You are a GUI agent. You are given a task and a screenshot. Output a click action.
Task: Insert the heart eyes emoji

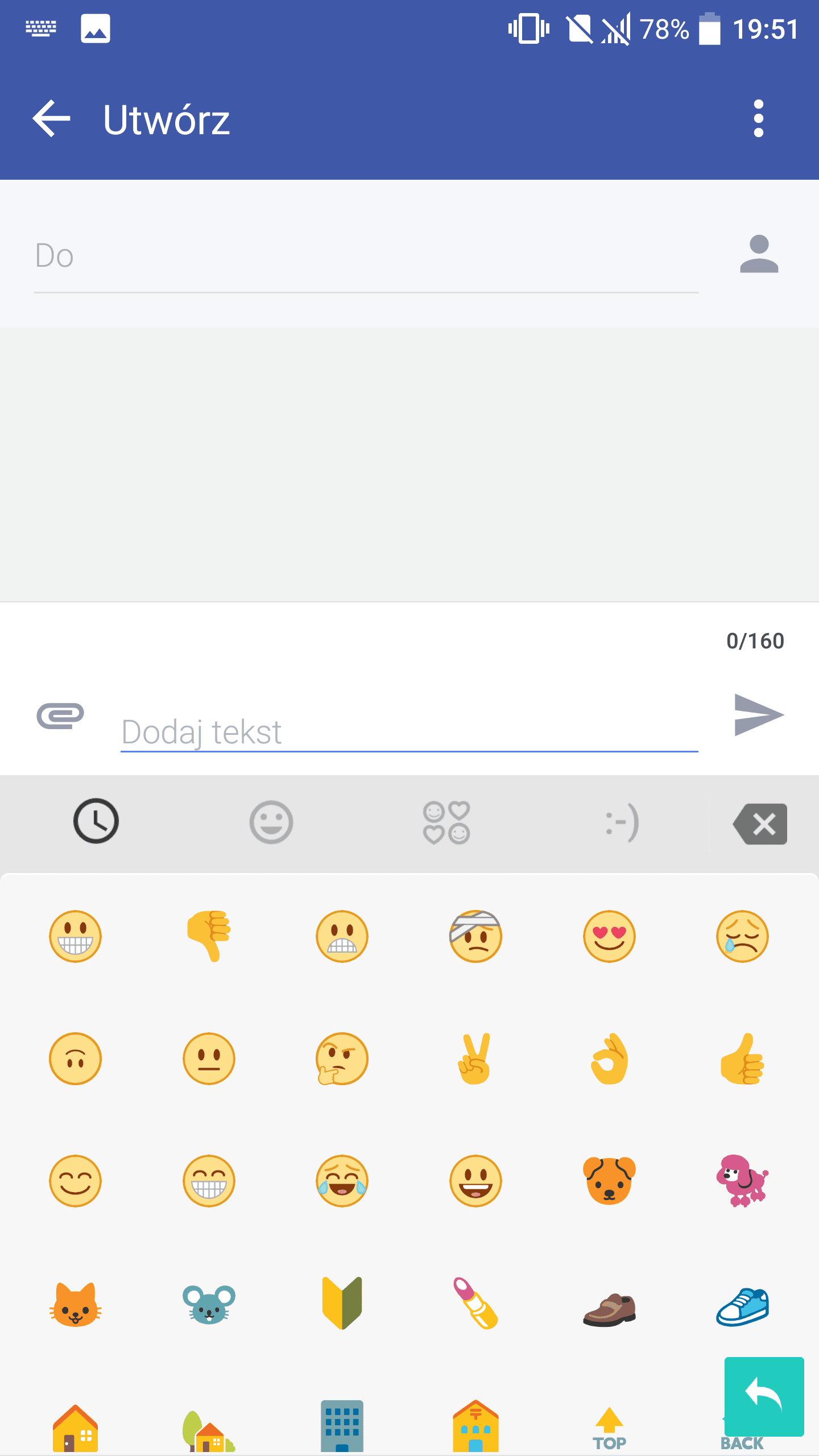pos(609,936)
